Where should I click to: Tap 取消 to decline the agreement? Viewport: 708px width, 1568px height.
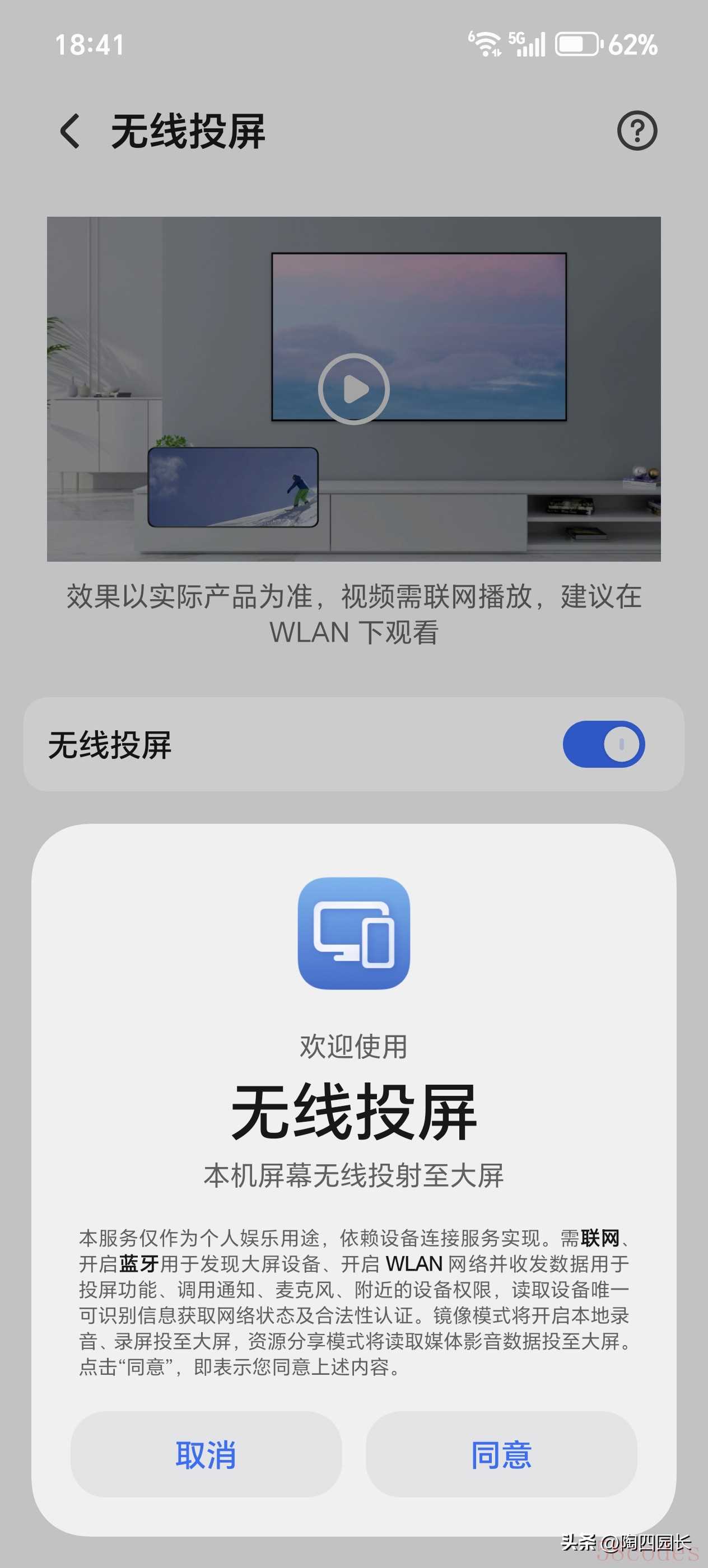[x=206, y=1454]
